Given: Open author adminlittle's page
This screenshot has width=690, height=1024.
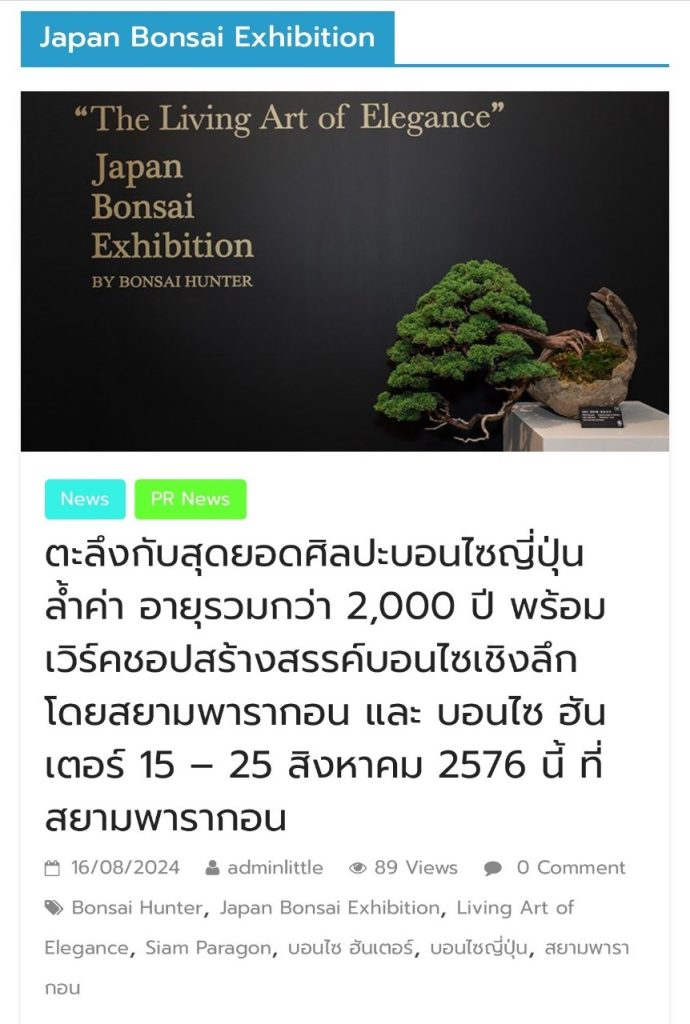Looking at the screenshot, I should coord(275,868).
